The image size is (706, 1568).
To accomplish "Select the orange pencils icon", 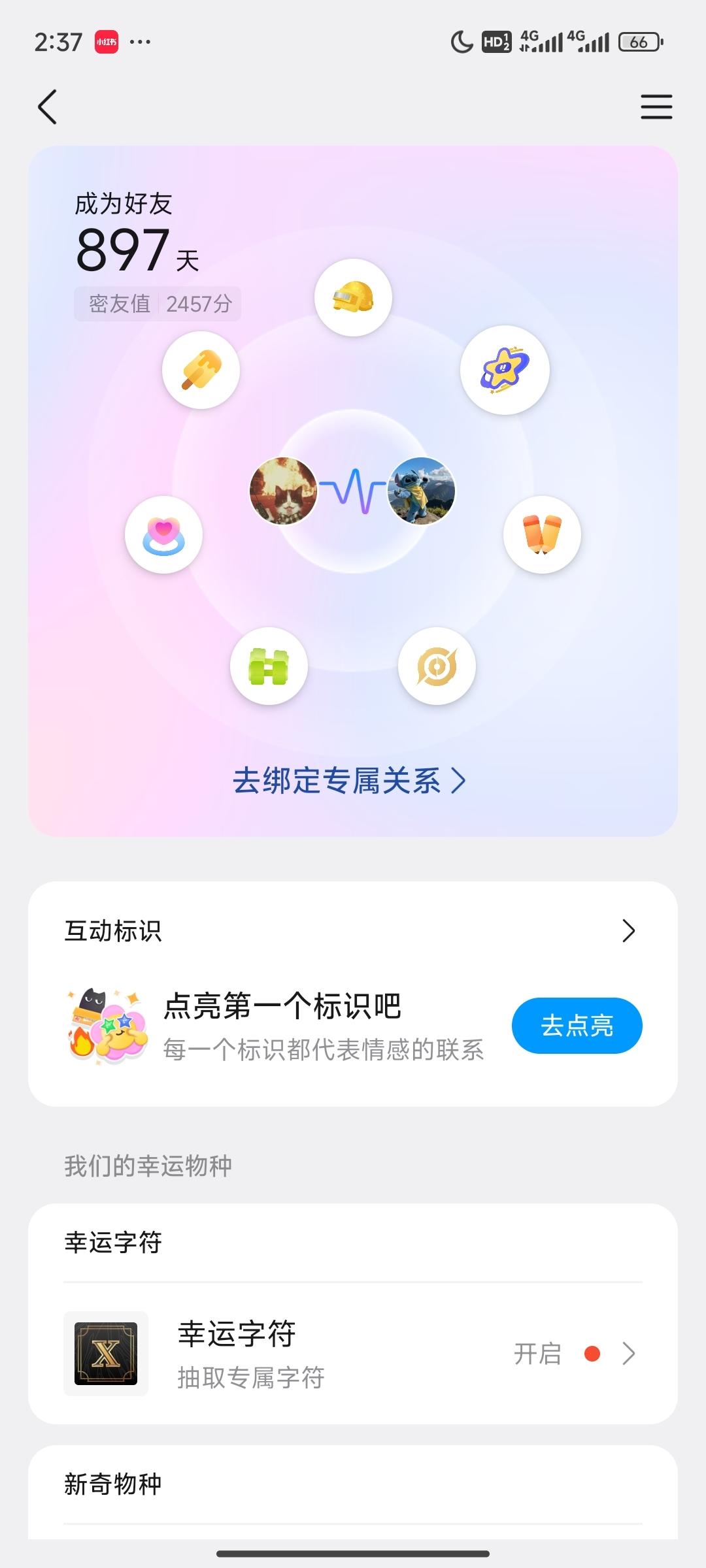I will coord(542,534).
